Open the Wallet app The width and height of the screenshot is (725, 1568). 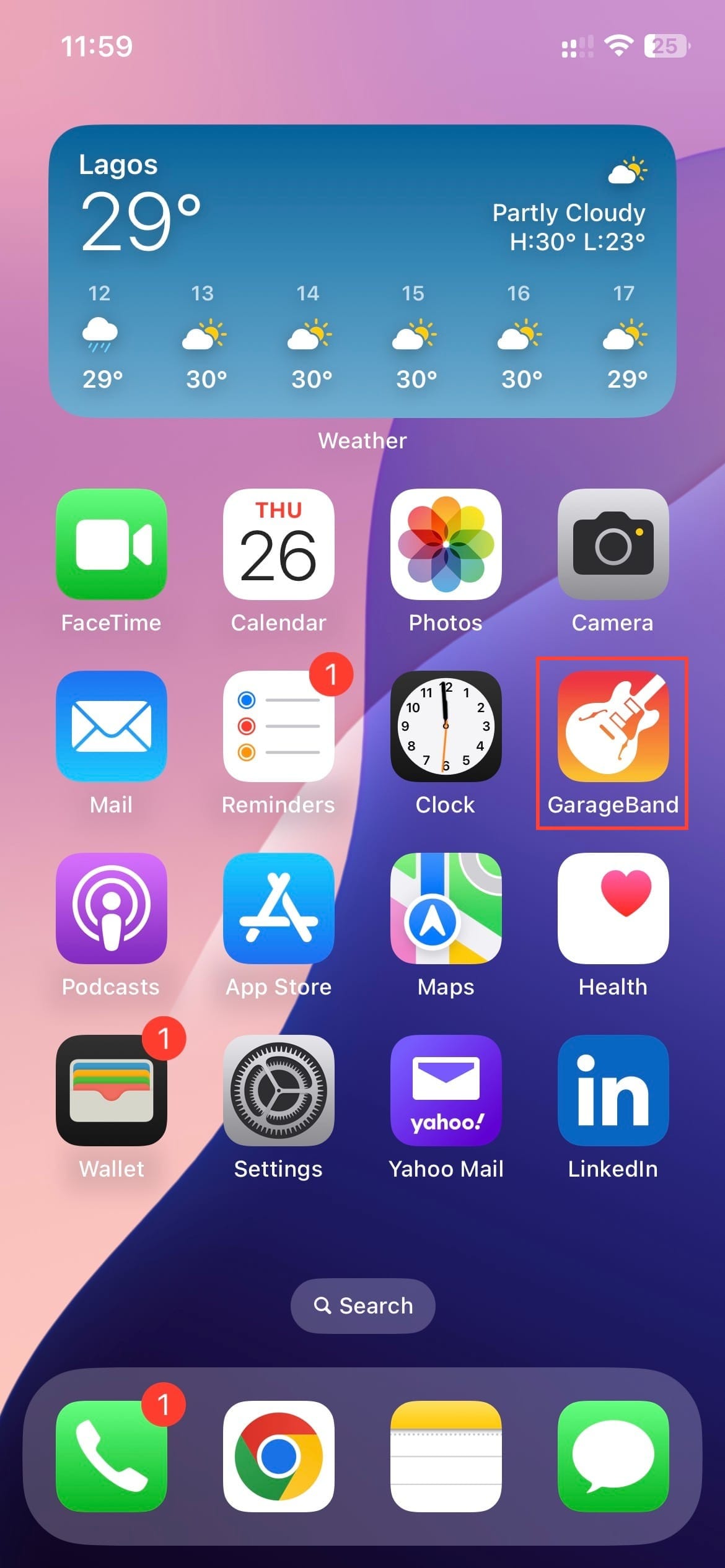tap(112, 1090)
